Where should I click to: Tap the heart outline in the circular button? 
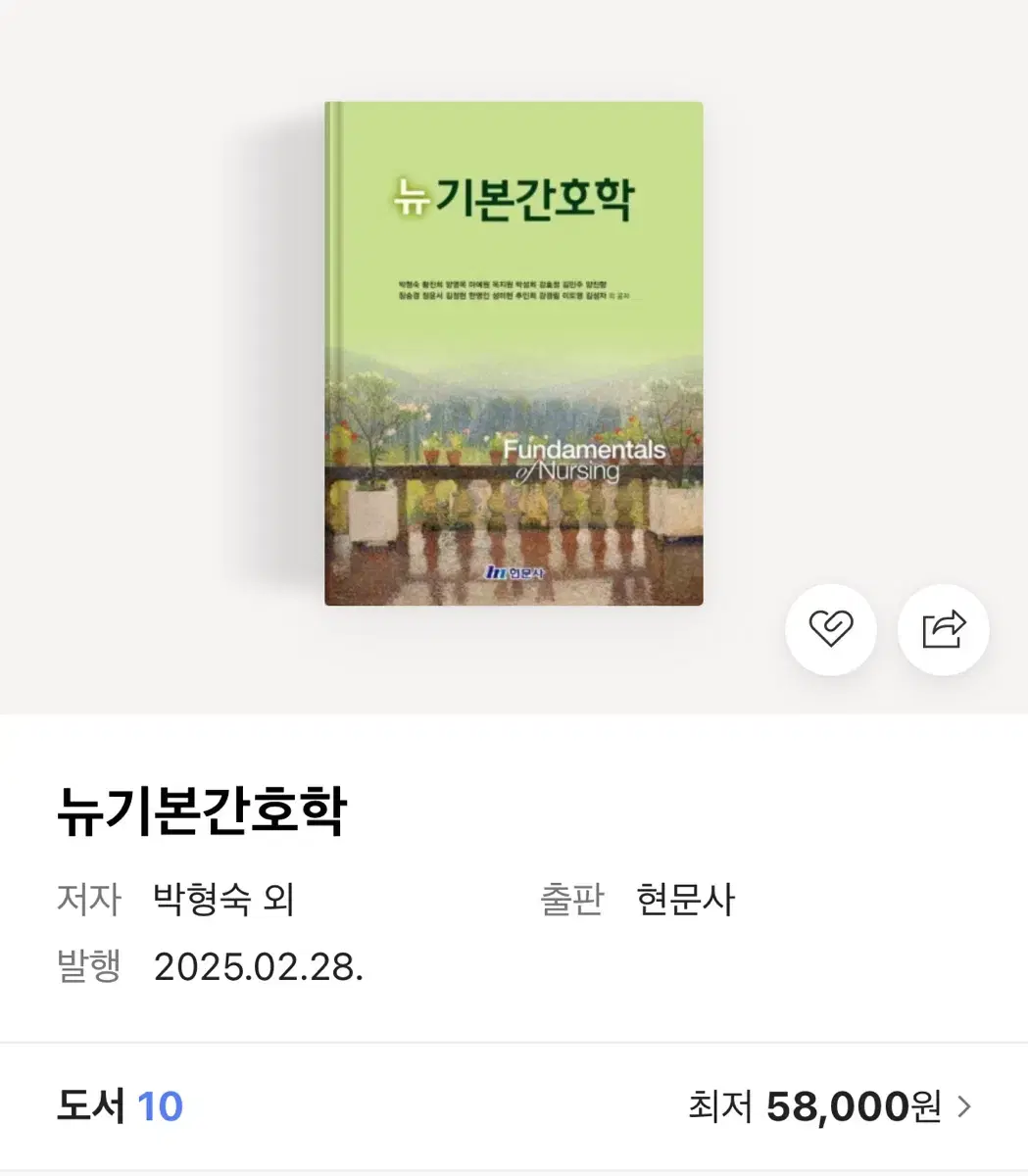click(x=831, y=630)
